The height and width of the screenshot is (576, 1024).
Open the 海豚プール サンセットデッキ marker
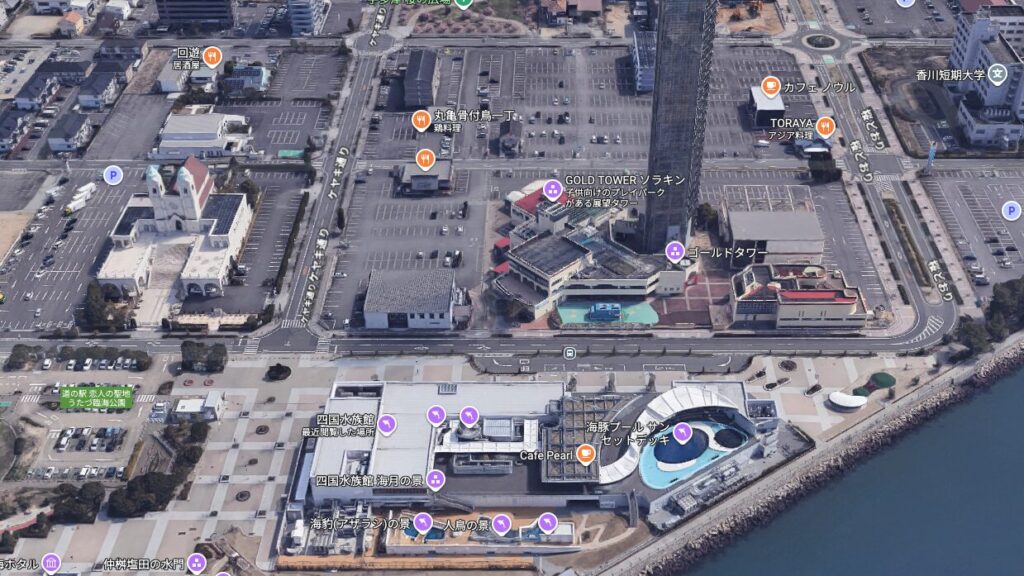(x=682, y=432)
